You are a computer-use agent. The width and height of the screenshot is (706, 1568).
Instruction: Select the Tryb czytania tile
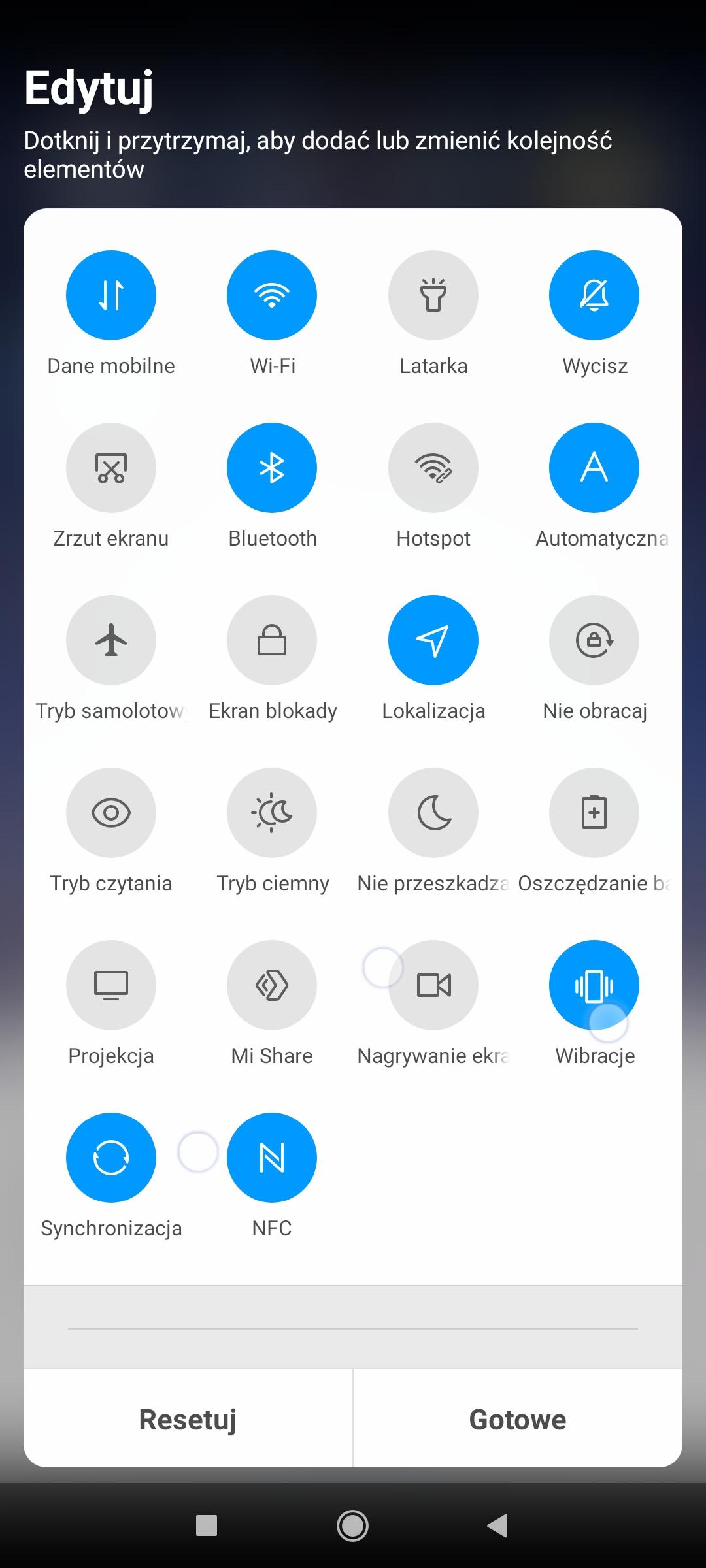point(111,813)
